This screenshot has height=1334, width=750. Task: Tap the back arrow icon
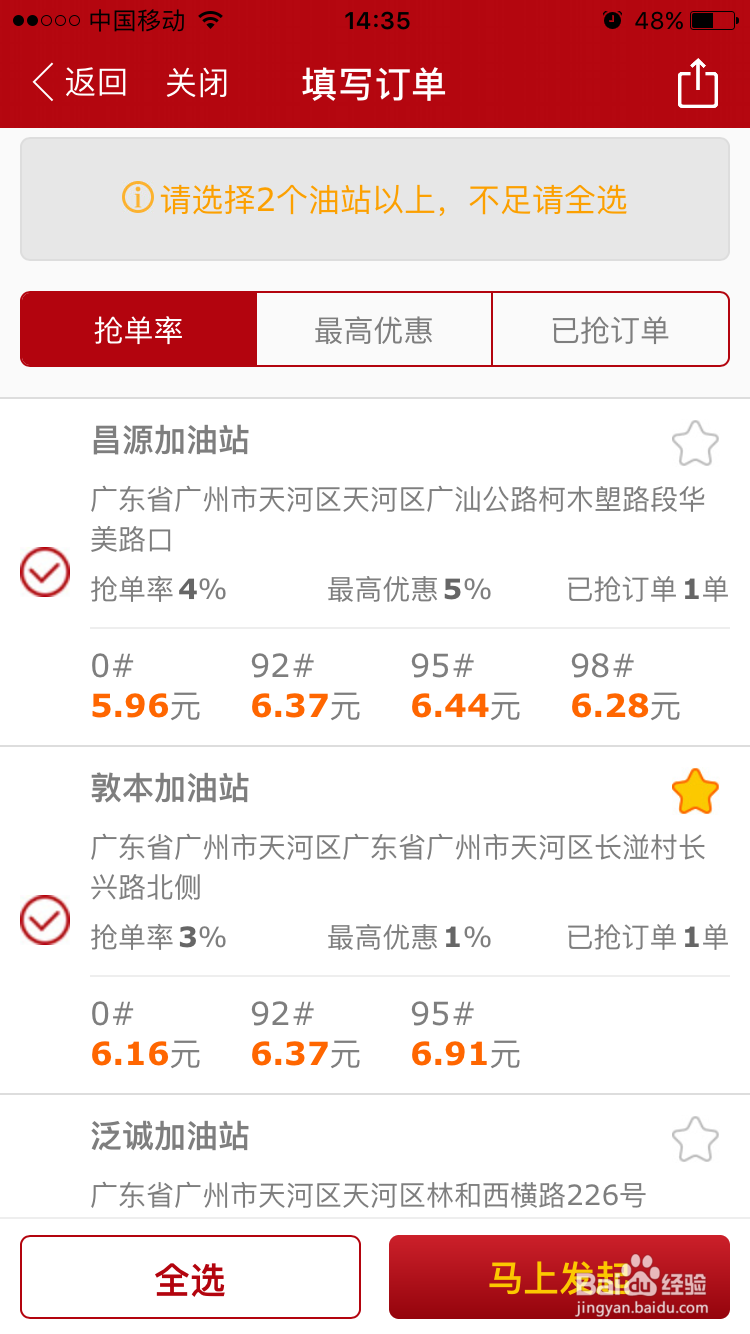(x=45, y=83)
